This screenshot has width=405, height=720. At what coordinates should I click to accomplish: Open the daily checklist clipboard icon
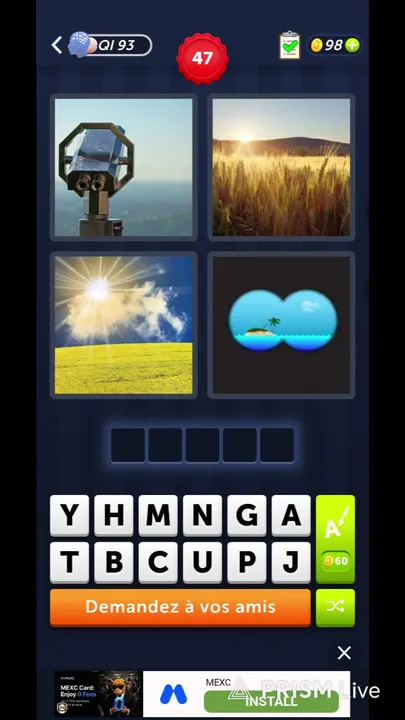[x=290, y=45]
